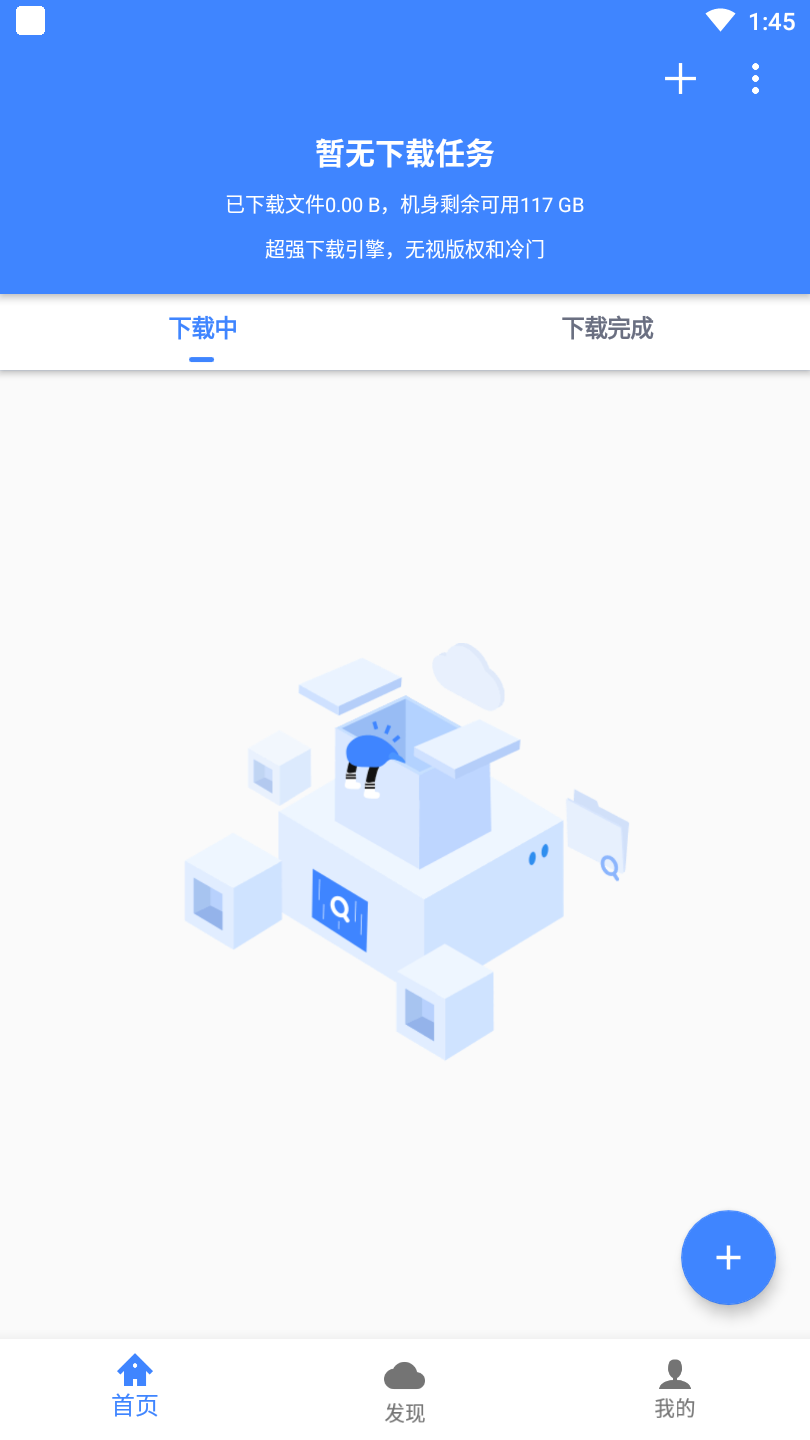The image size is (810, 1440).
Task: Open the three-dot overflow menu
Action: pos(755,78)
